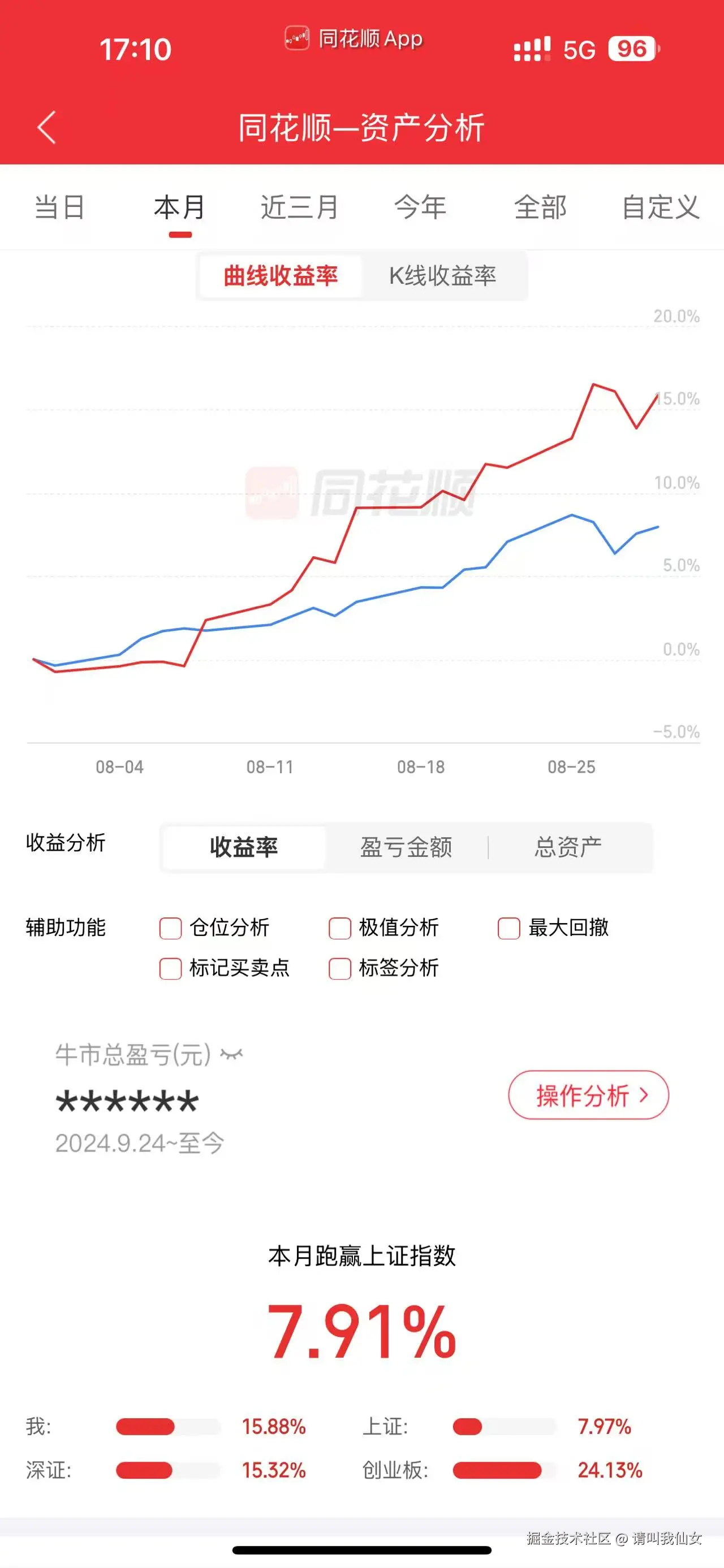Switch to the 近三月 tab
The height and width of the screenshot is (1568, 724).
coord(300,207)
